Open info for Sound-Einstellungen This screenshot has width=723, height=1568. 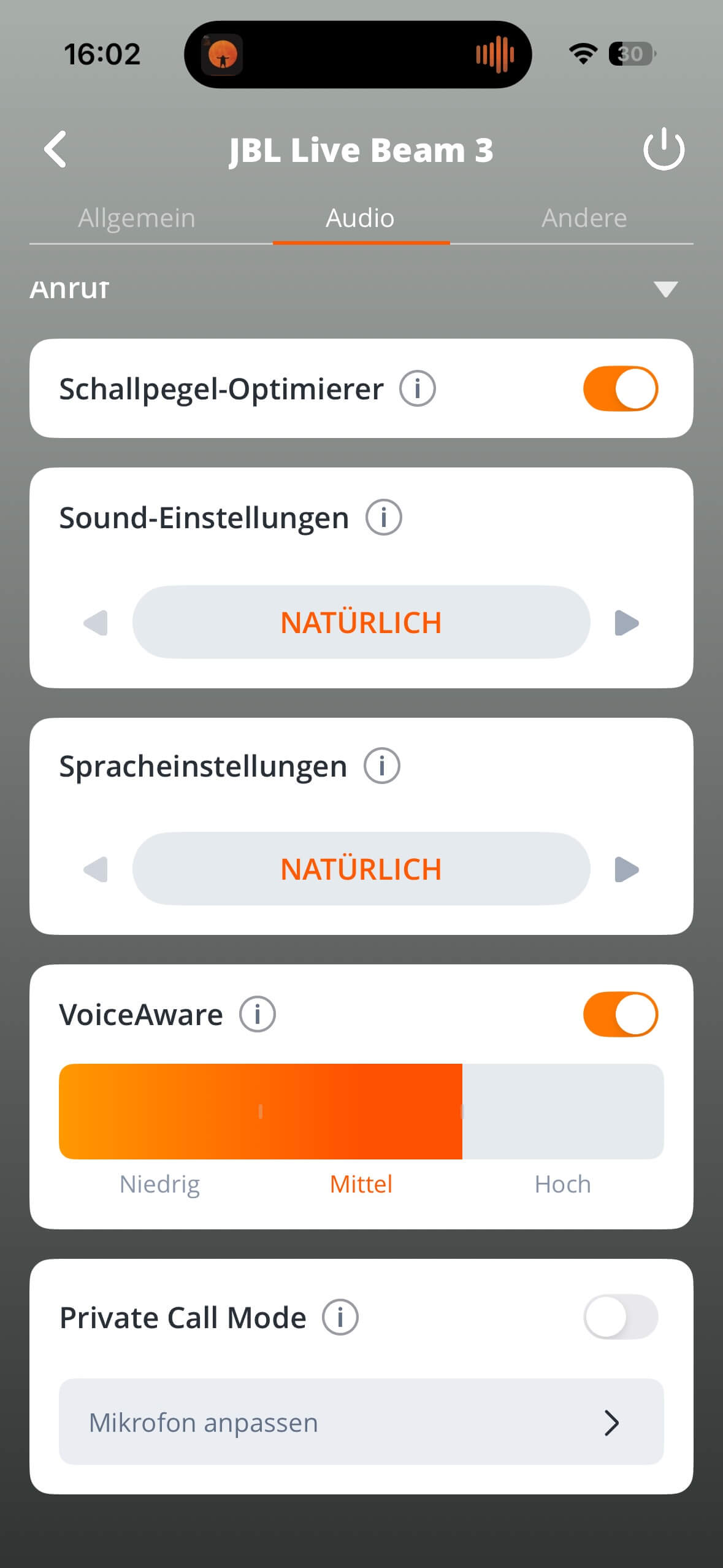coord(384,517)
